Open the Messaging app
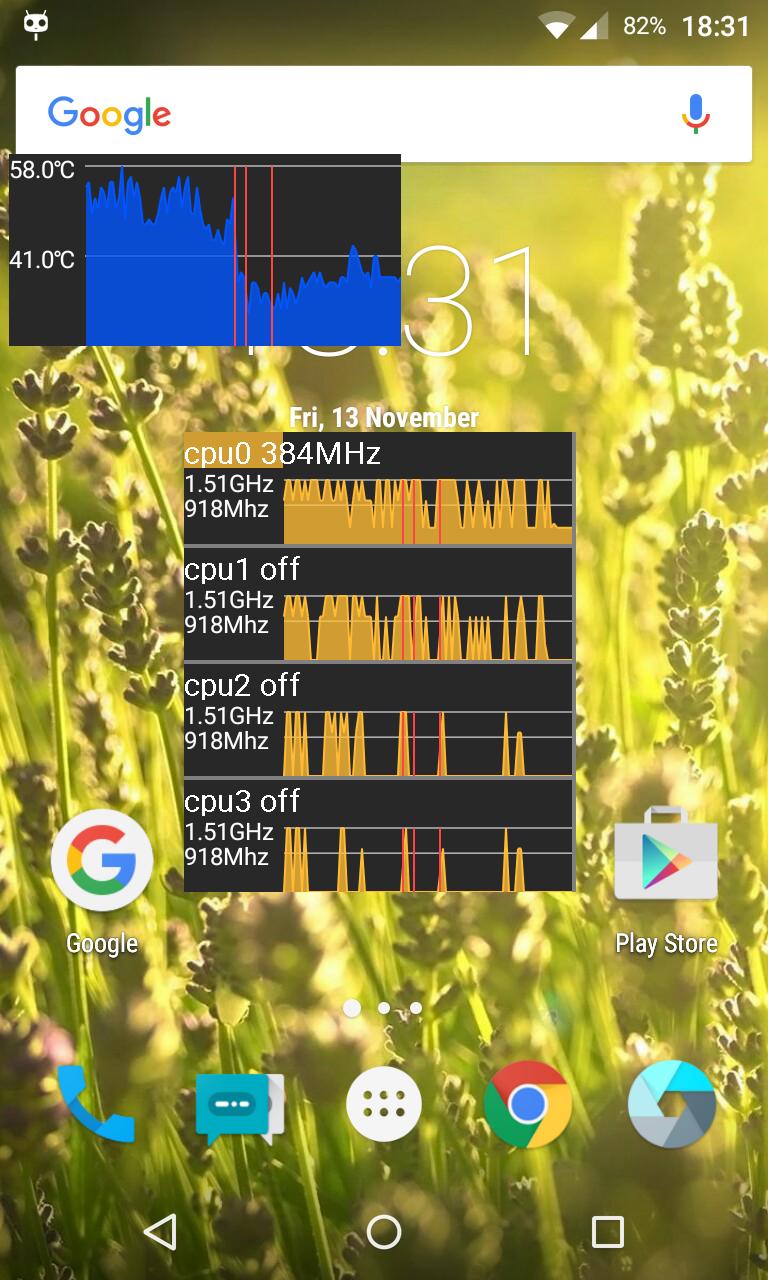768x1280 pixels. [x=240, y=1106]
